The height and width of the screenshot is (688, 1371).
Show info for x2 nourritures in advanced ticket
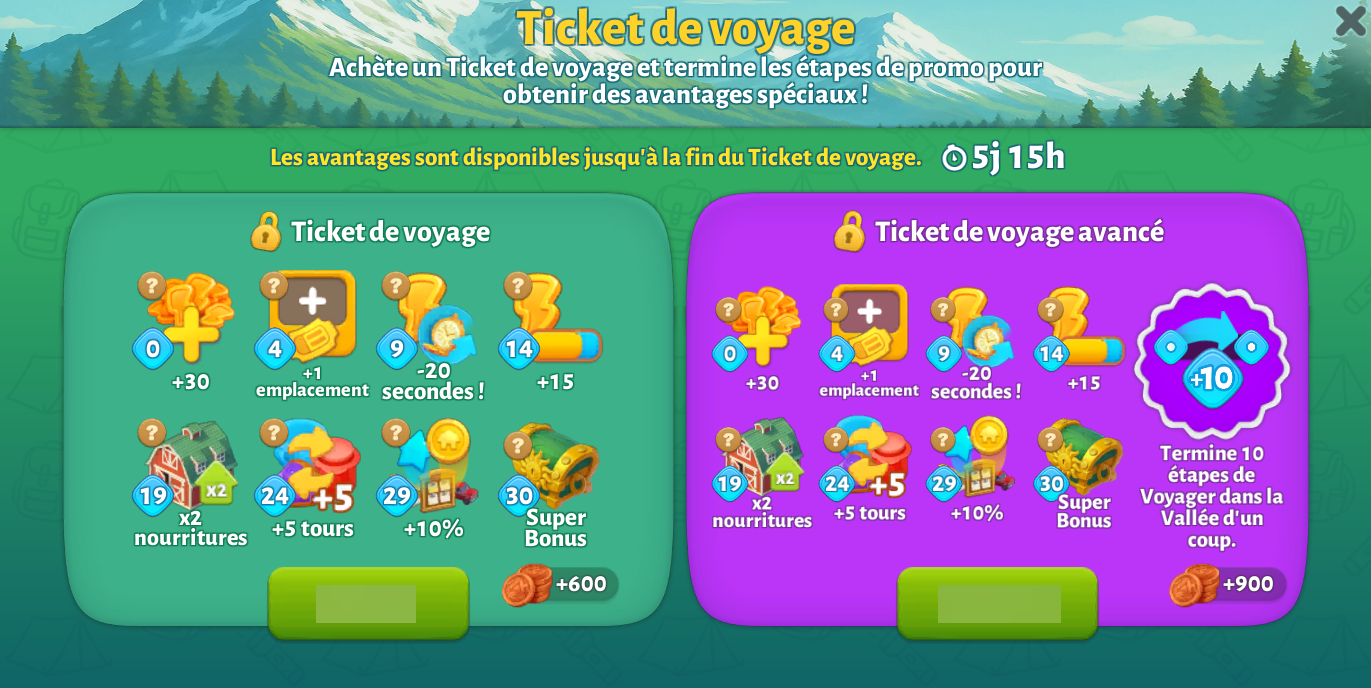click(x=728, y=440)
